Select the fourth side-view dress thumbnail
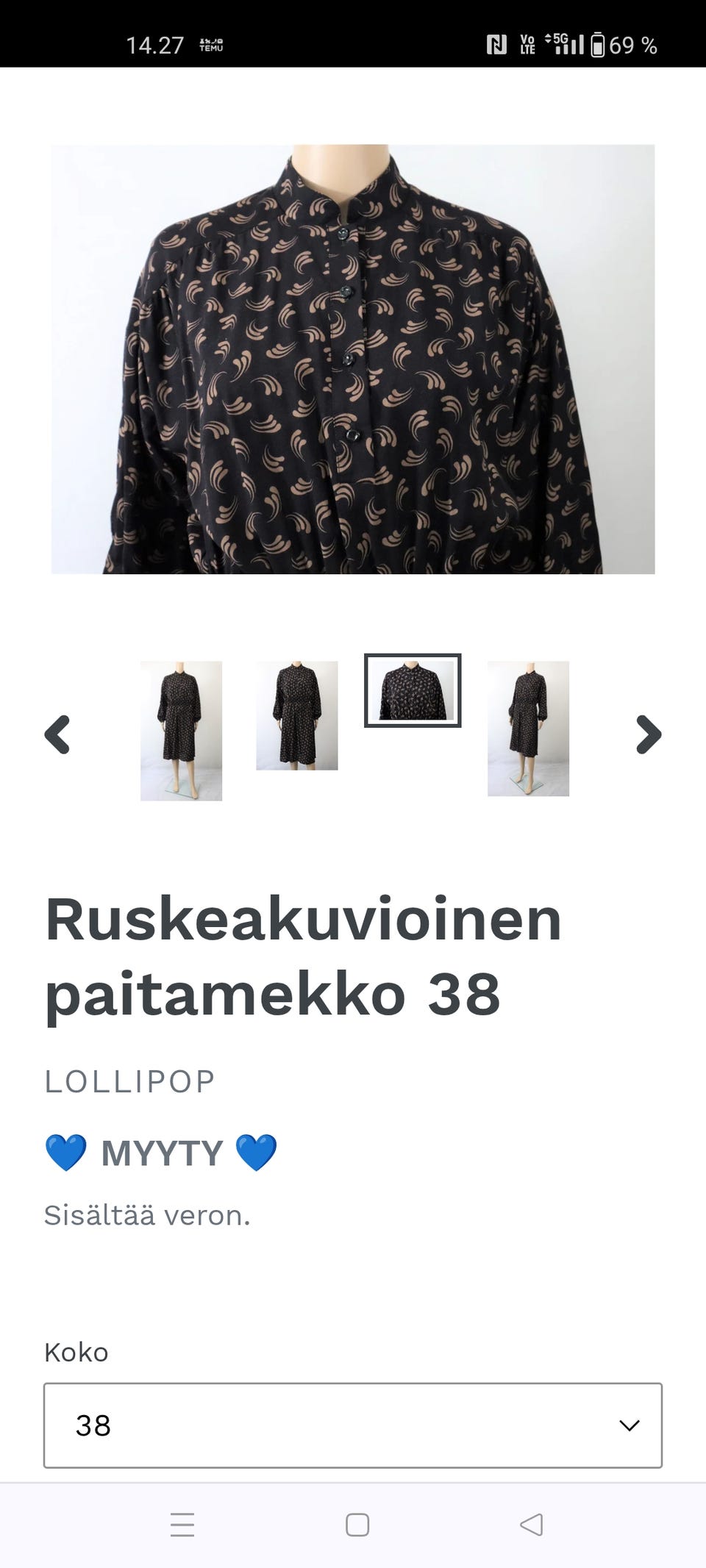Screen dimensions: 706x1568 tap(528, 728)
